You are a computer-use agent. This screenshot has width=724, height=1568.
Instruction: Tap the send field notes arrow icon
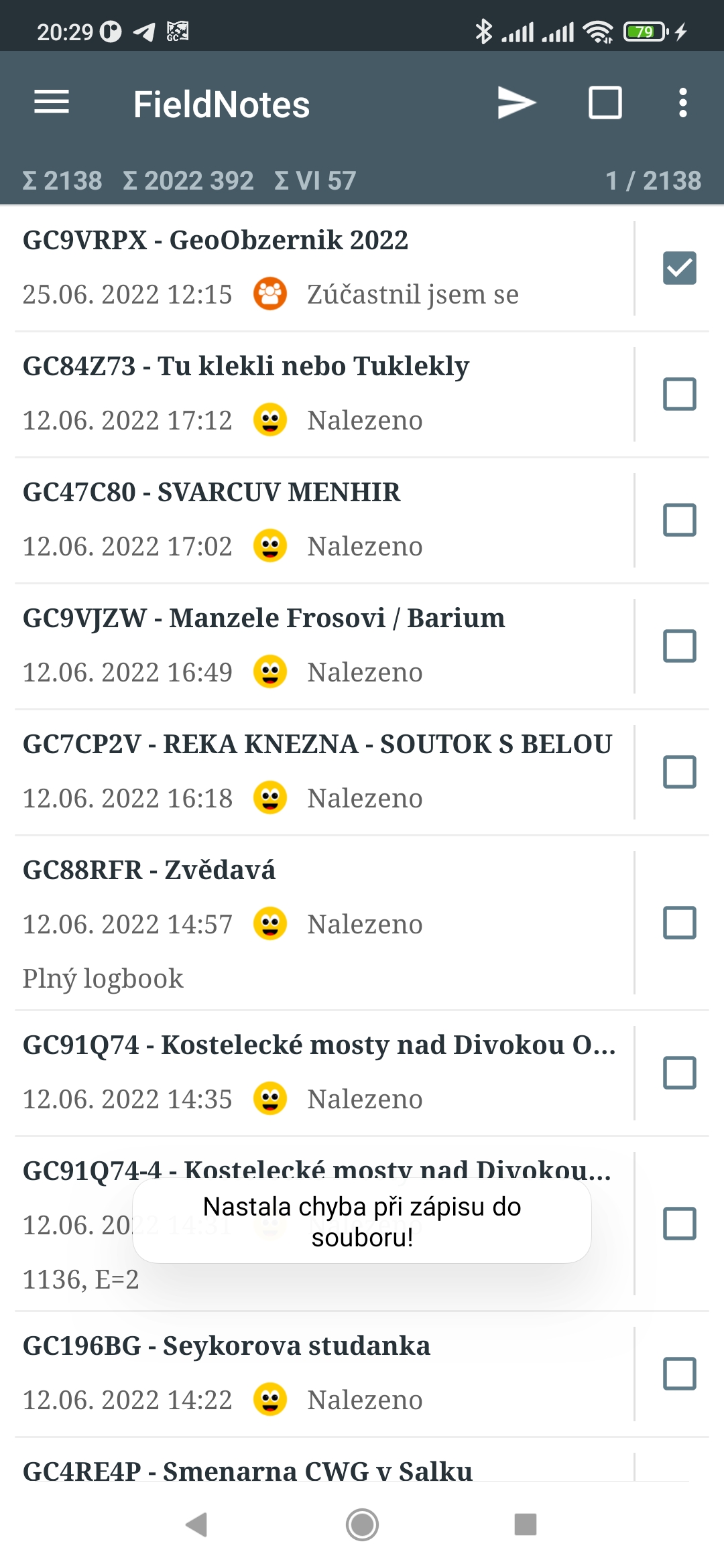[516, 103]
